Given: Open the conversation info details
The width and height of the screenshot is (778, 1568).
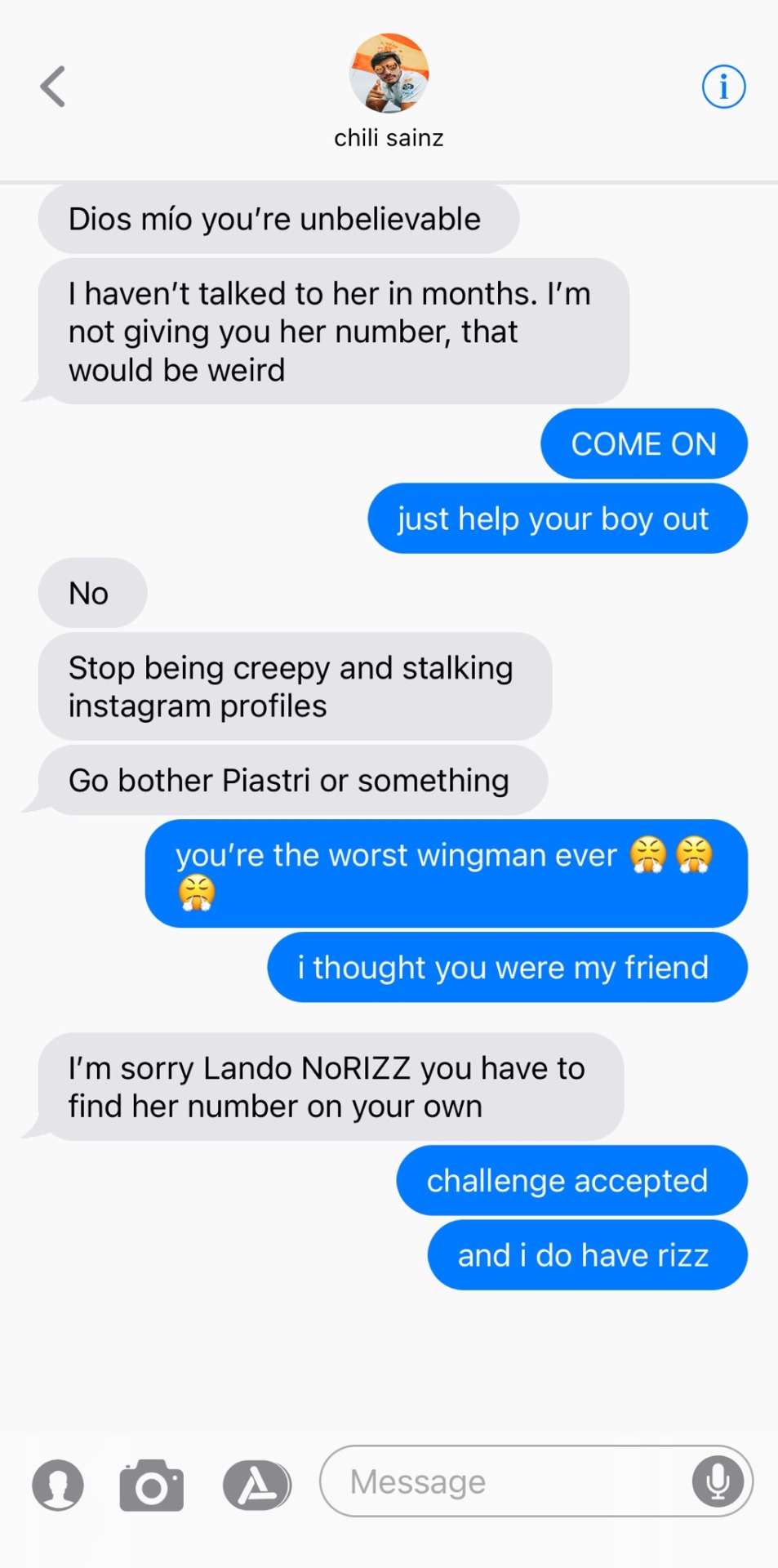Looking at the screenshot, I should (723, 87).
